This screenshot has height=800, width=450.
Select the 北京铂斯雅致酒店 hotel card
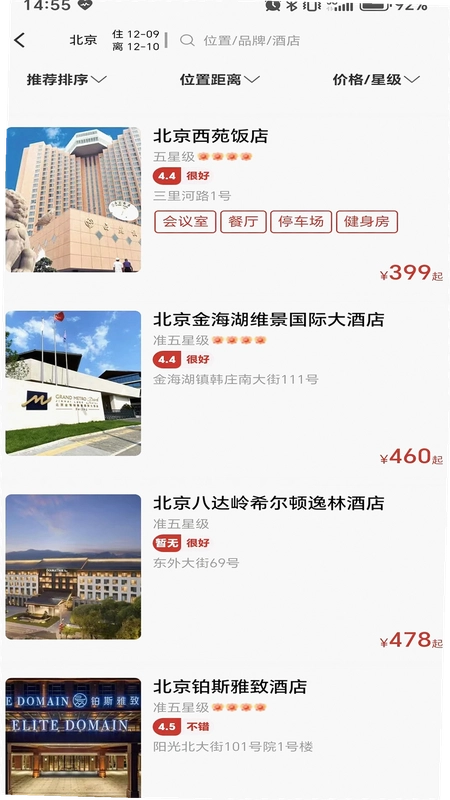pyautogui.click(x=224, y=738)
